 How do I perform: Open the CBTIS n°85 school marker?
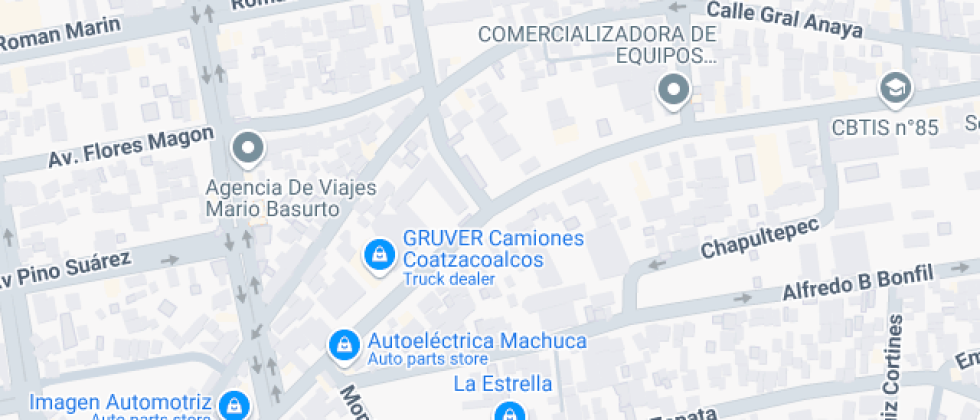coord(895,90)
